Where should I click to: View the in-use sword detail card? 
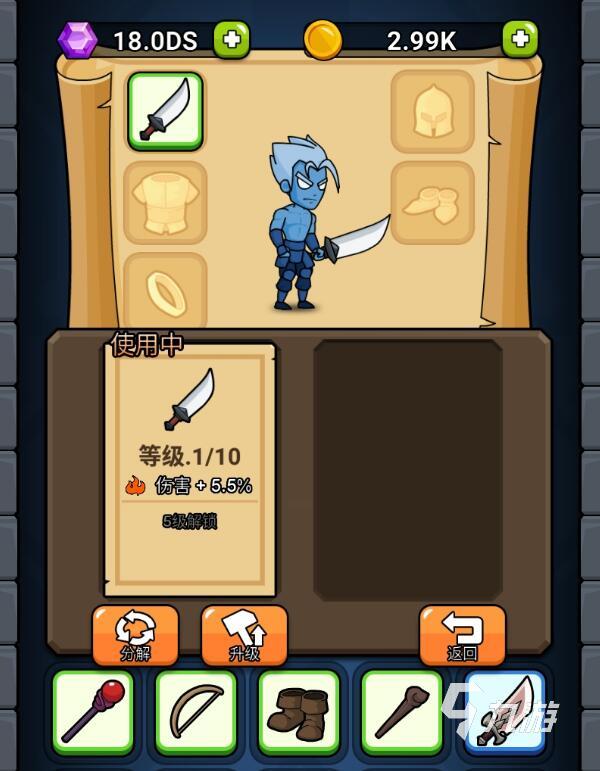190,470
